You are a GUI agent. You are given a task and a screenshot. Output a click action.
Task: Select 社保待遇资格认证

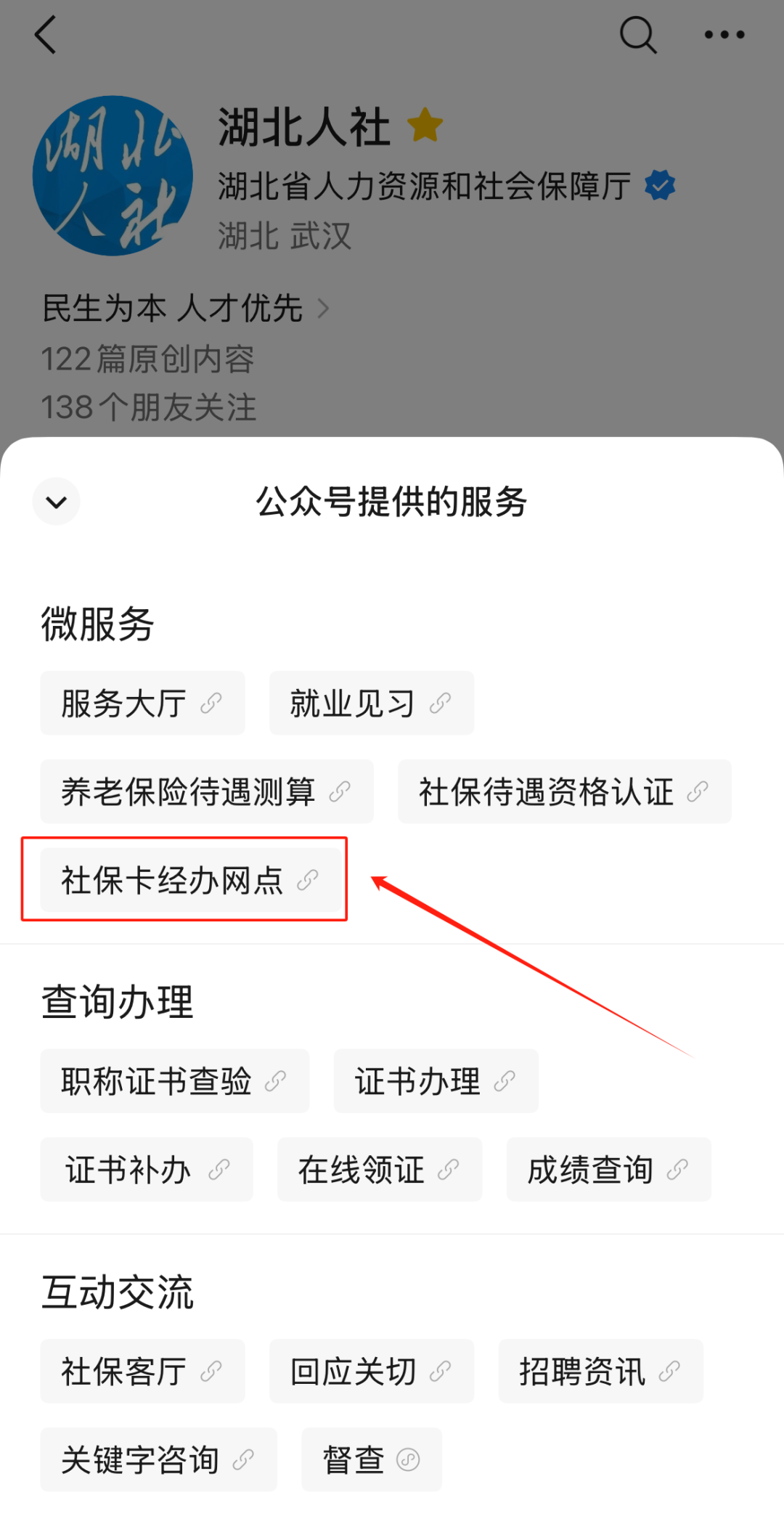click(x=564, y=791)
